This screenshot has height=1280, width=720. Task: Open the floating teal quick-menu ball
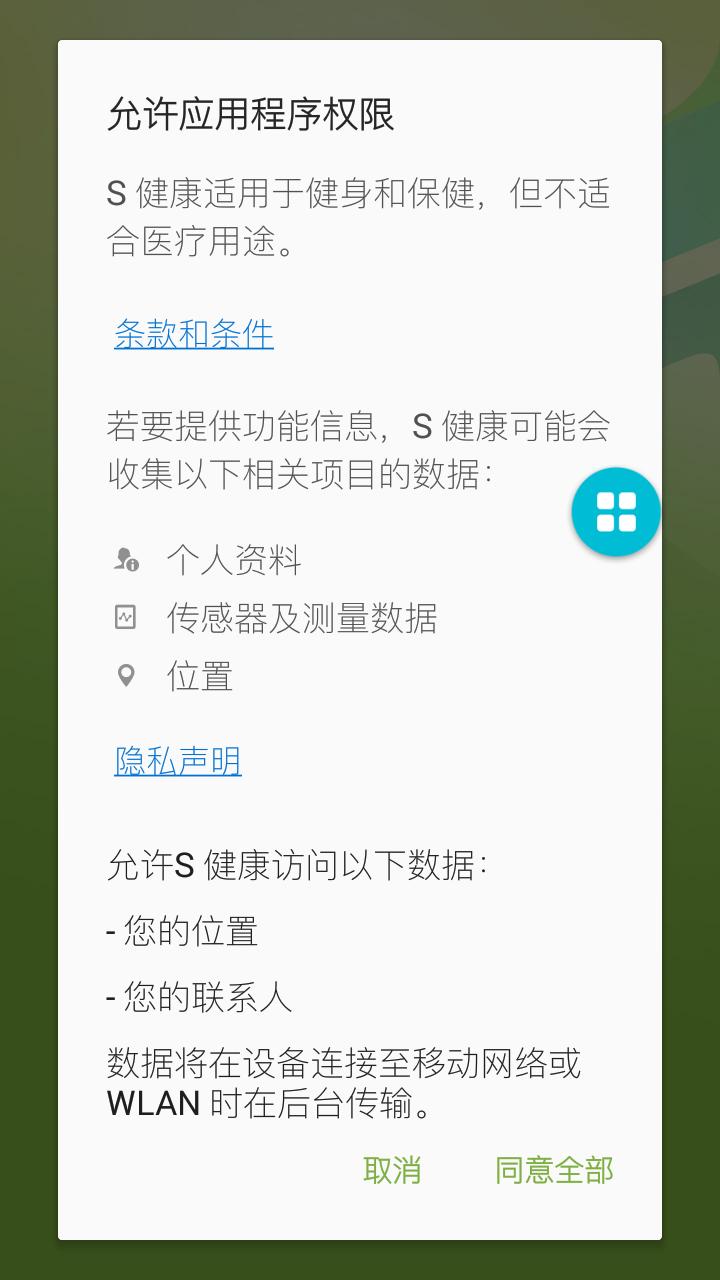(x=616, y=511)
